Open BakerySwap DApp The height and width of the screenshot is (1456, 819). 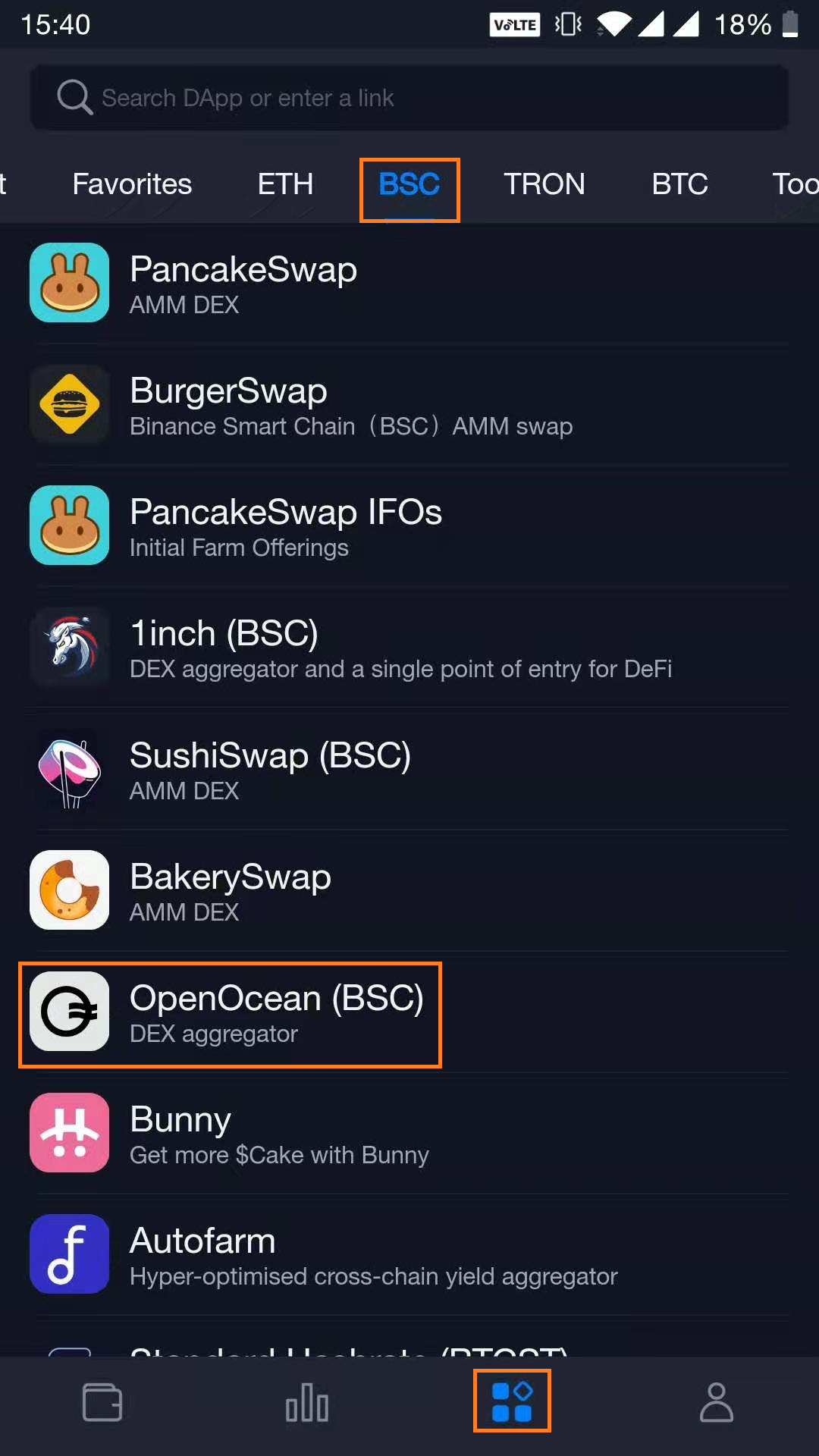point(230,890)
